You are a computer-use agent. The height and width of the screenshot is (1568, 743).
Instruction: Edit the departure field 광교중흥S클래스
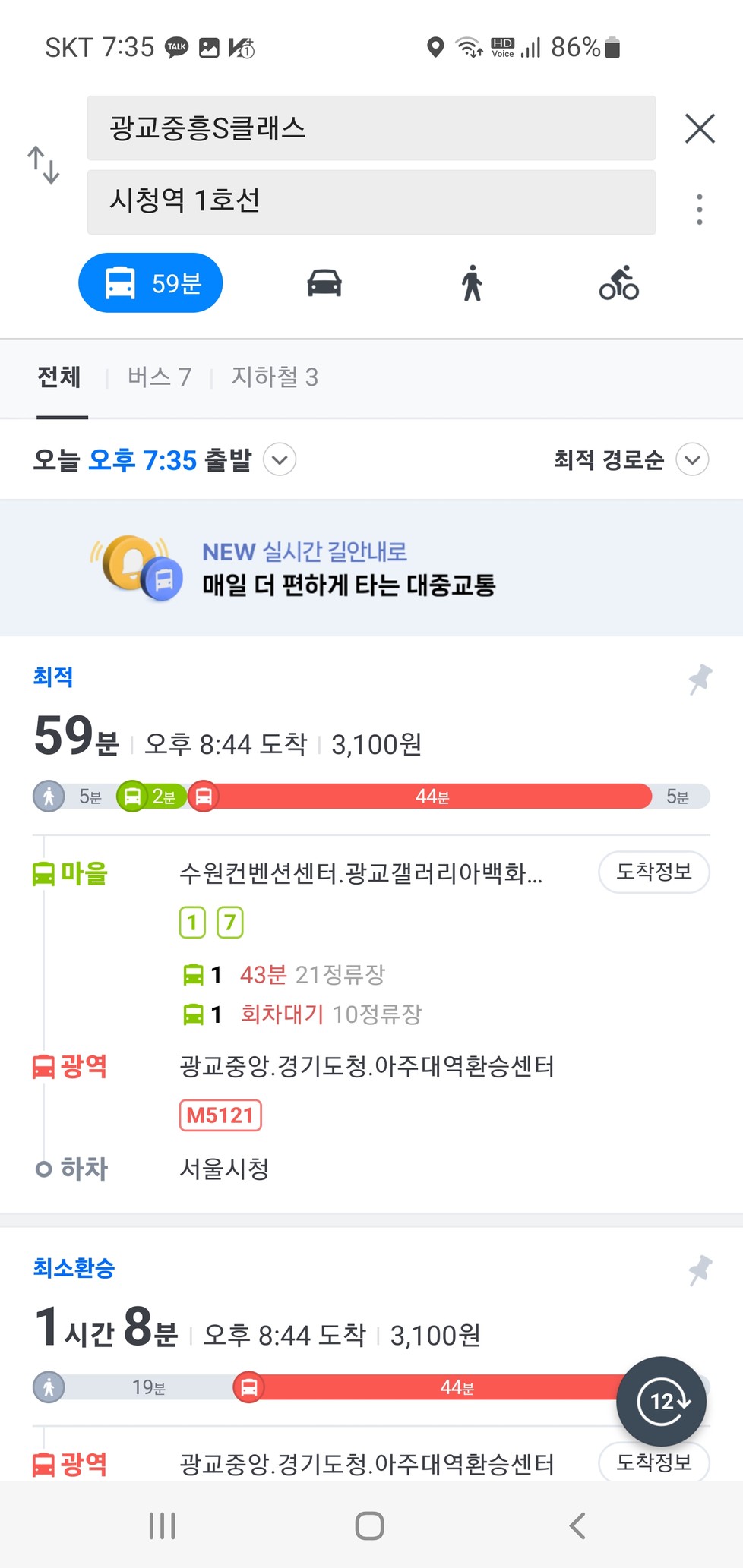(371, 128)
